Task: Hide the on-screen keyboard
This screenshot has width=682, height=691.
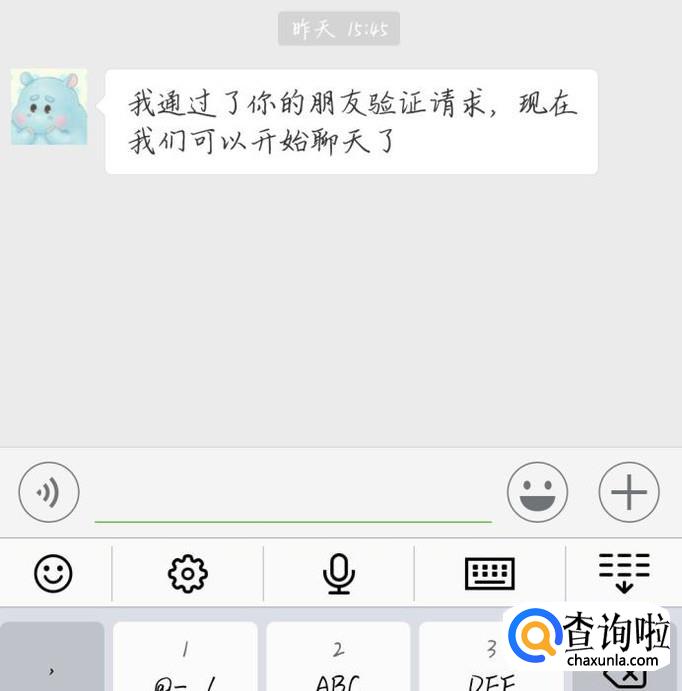Action: tap(624, 573)
